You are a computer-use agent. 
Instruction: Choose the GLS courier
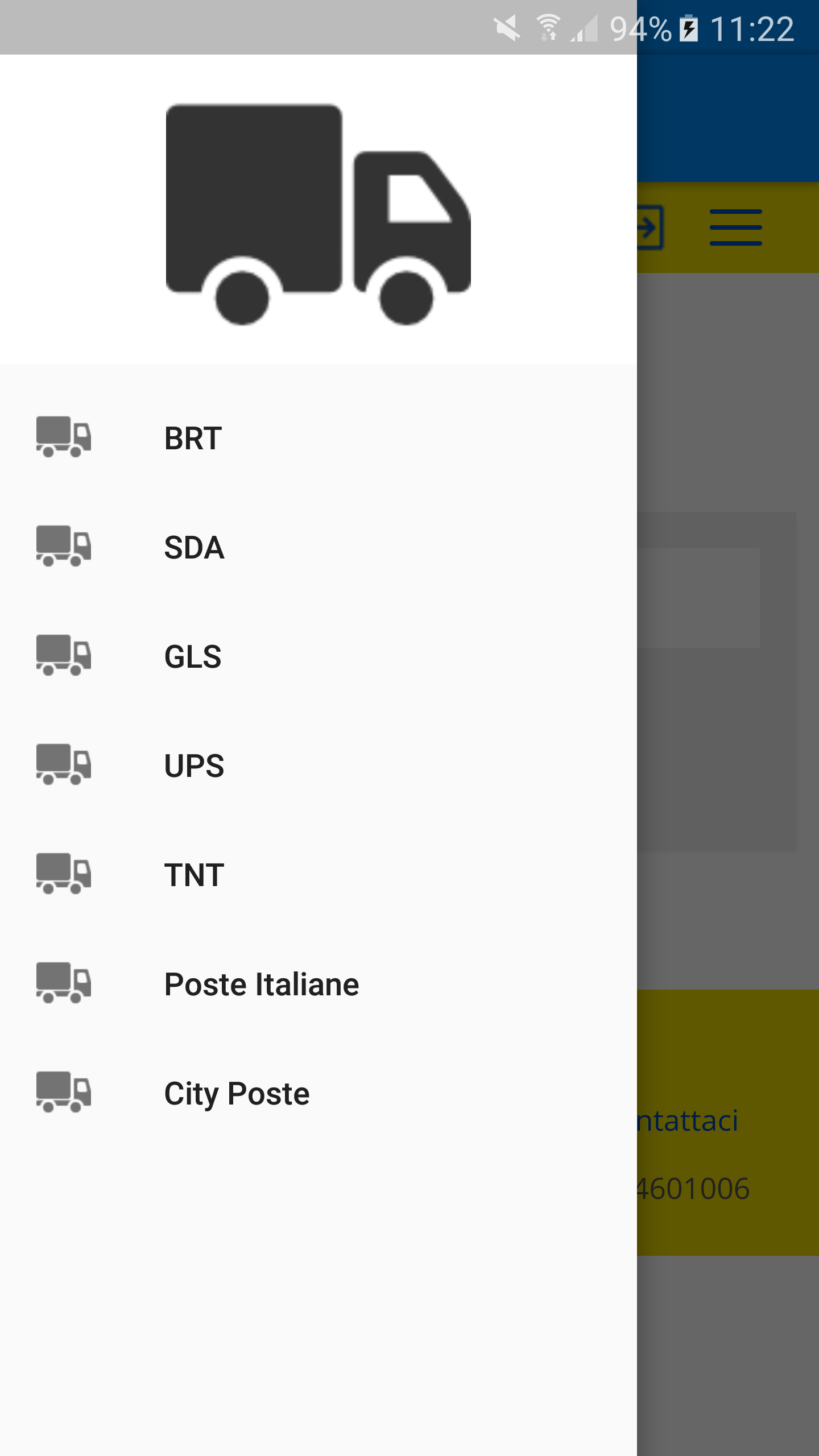point(193,656)
